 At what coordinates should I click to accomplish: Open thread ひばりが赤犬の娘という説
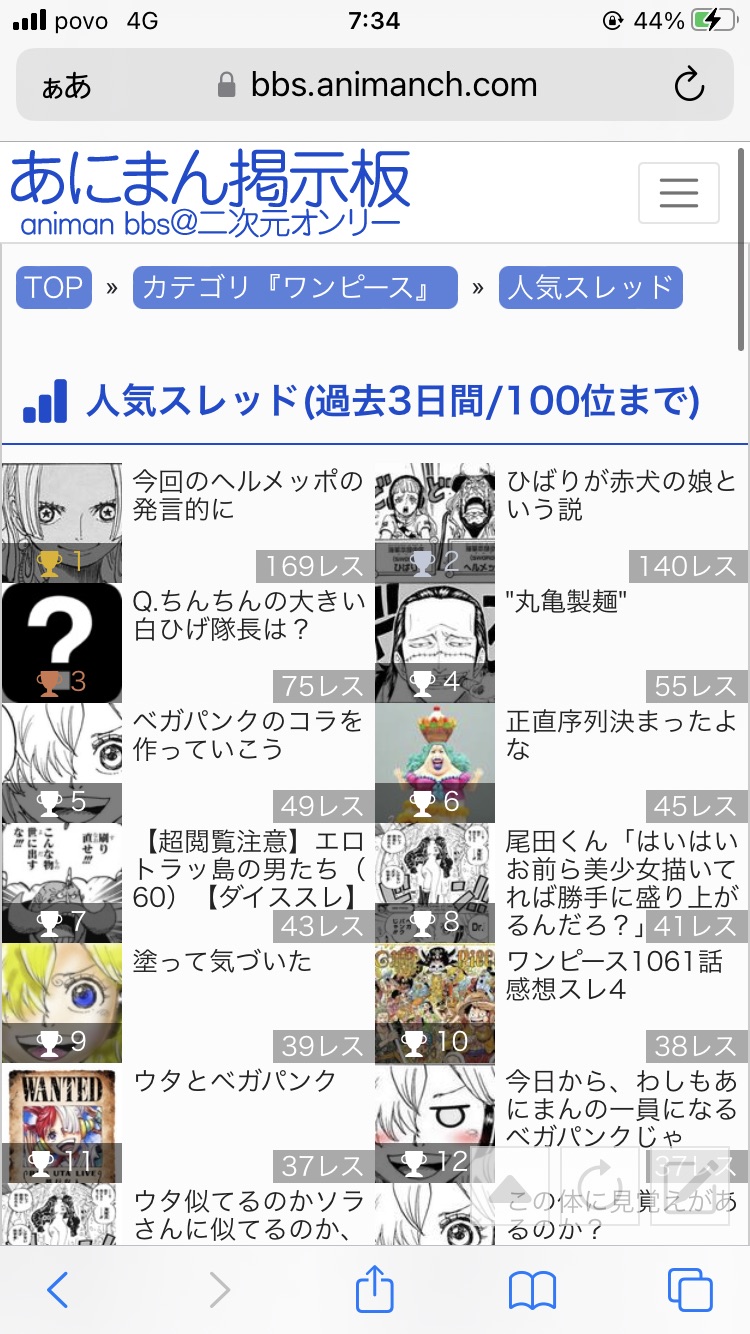pos(620,496)
